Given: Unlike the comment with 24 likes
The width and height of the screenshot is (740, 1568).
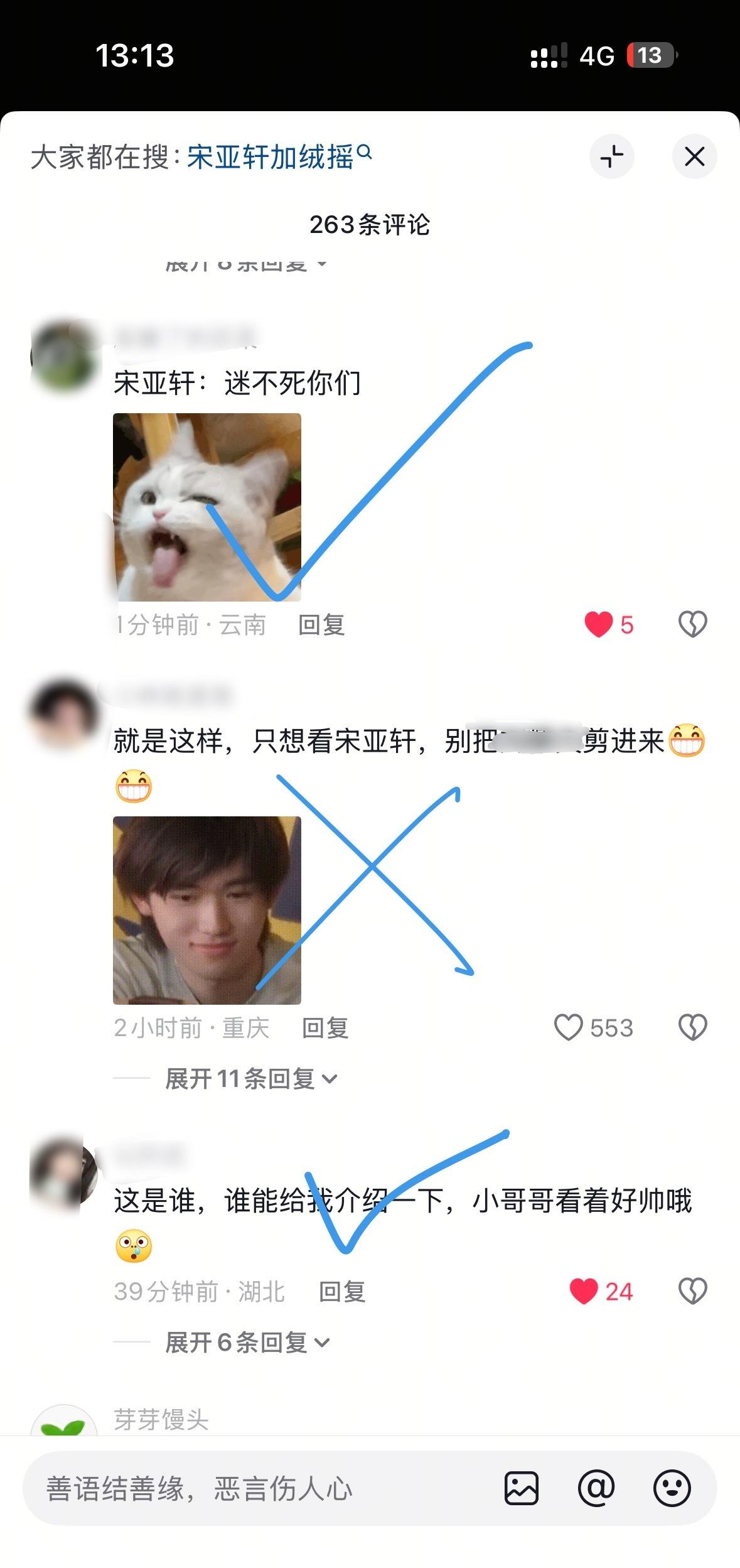Looking at the screenshot, I should point(583,1291).
